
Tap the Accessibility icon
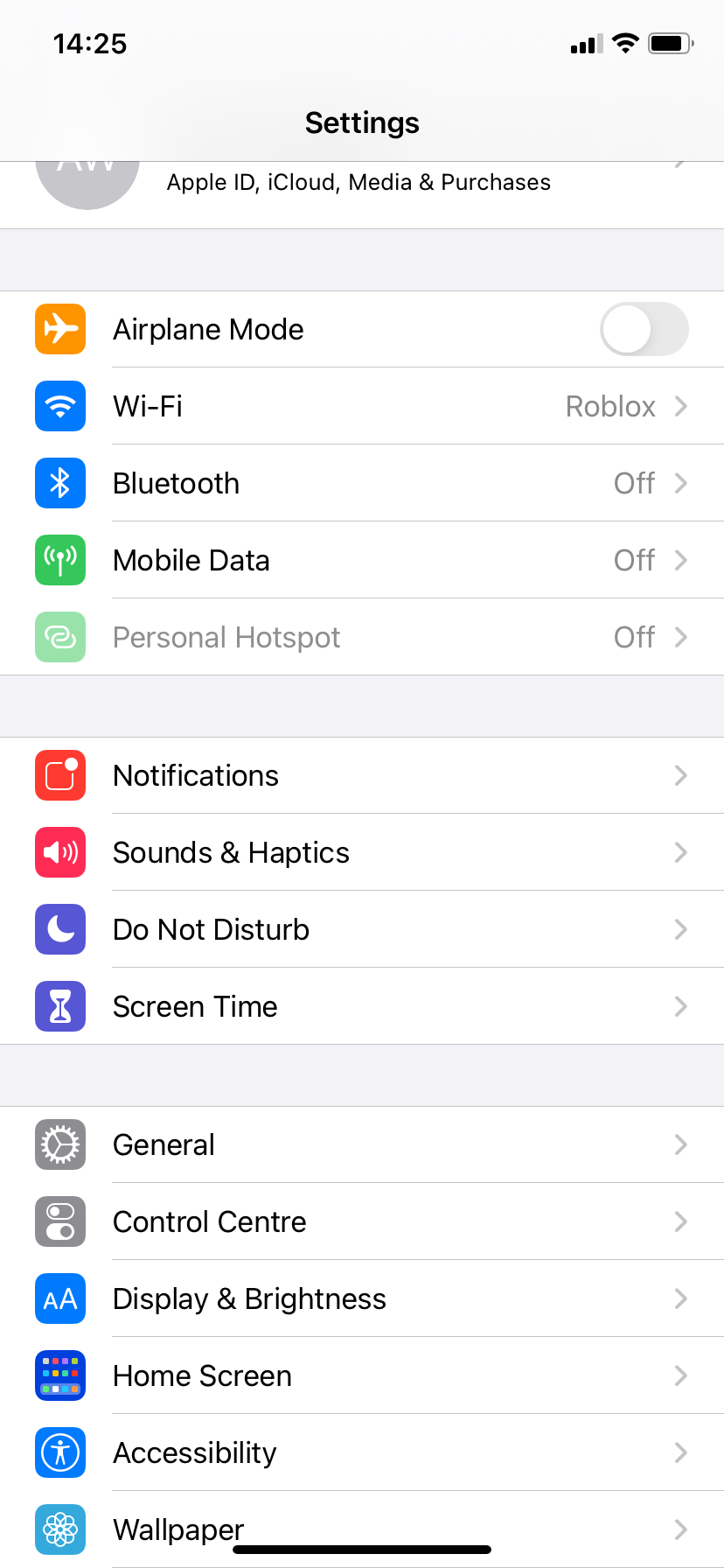pos(59,1452)
